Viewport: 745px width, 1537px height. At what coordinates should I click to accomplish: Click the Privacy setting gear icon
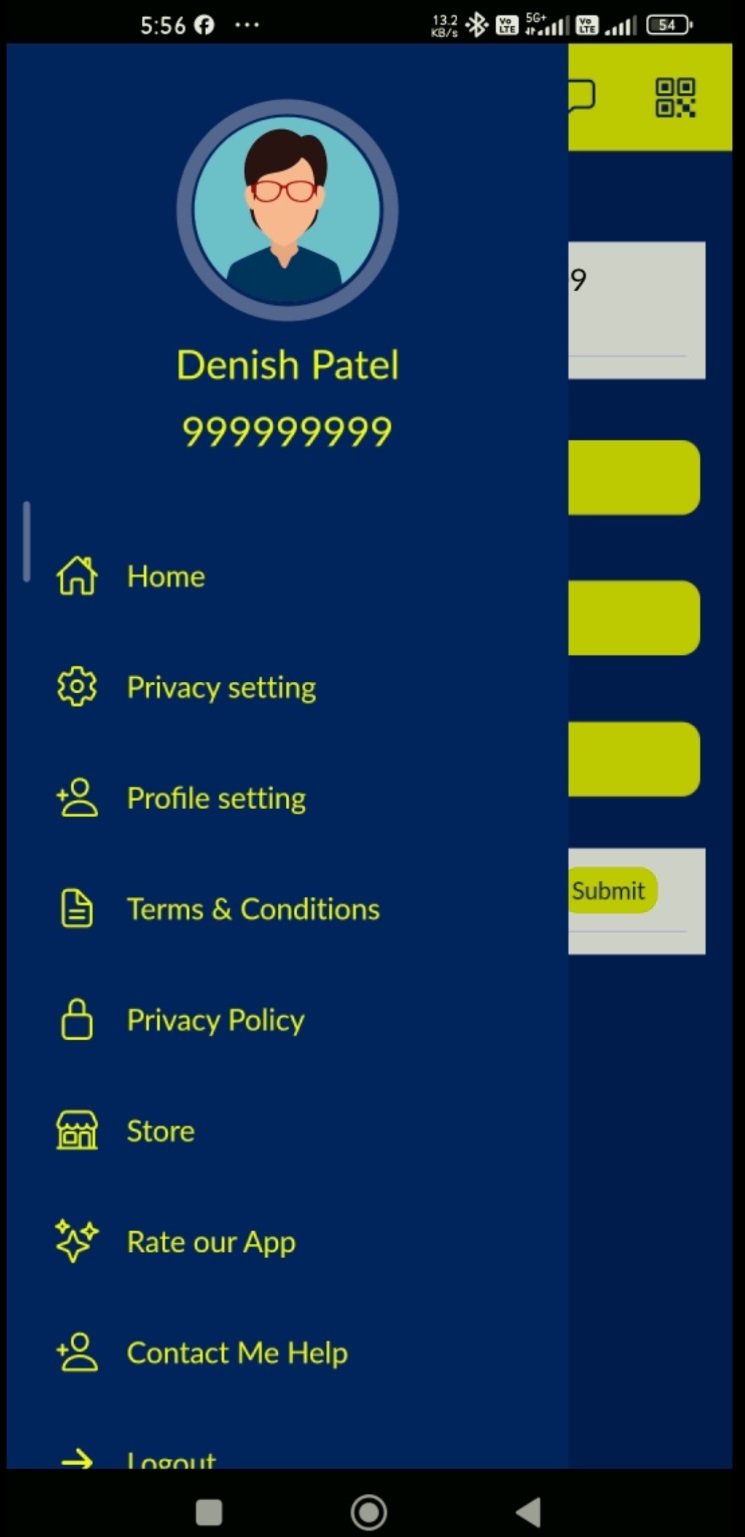pos(77,687)
